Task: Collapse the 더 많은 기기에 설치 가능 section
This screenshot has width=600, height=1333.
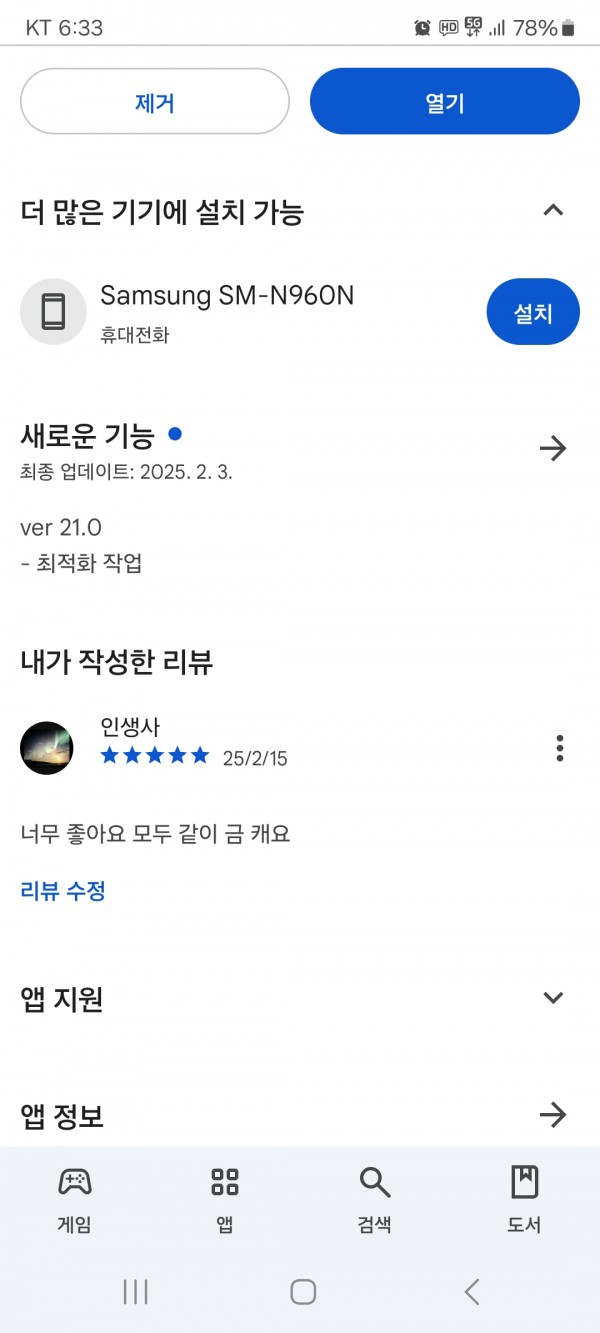Action: tap(553, 210)
